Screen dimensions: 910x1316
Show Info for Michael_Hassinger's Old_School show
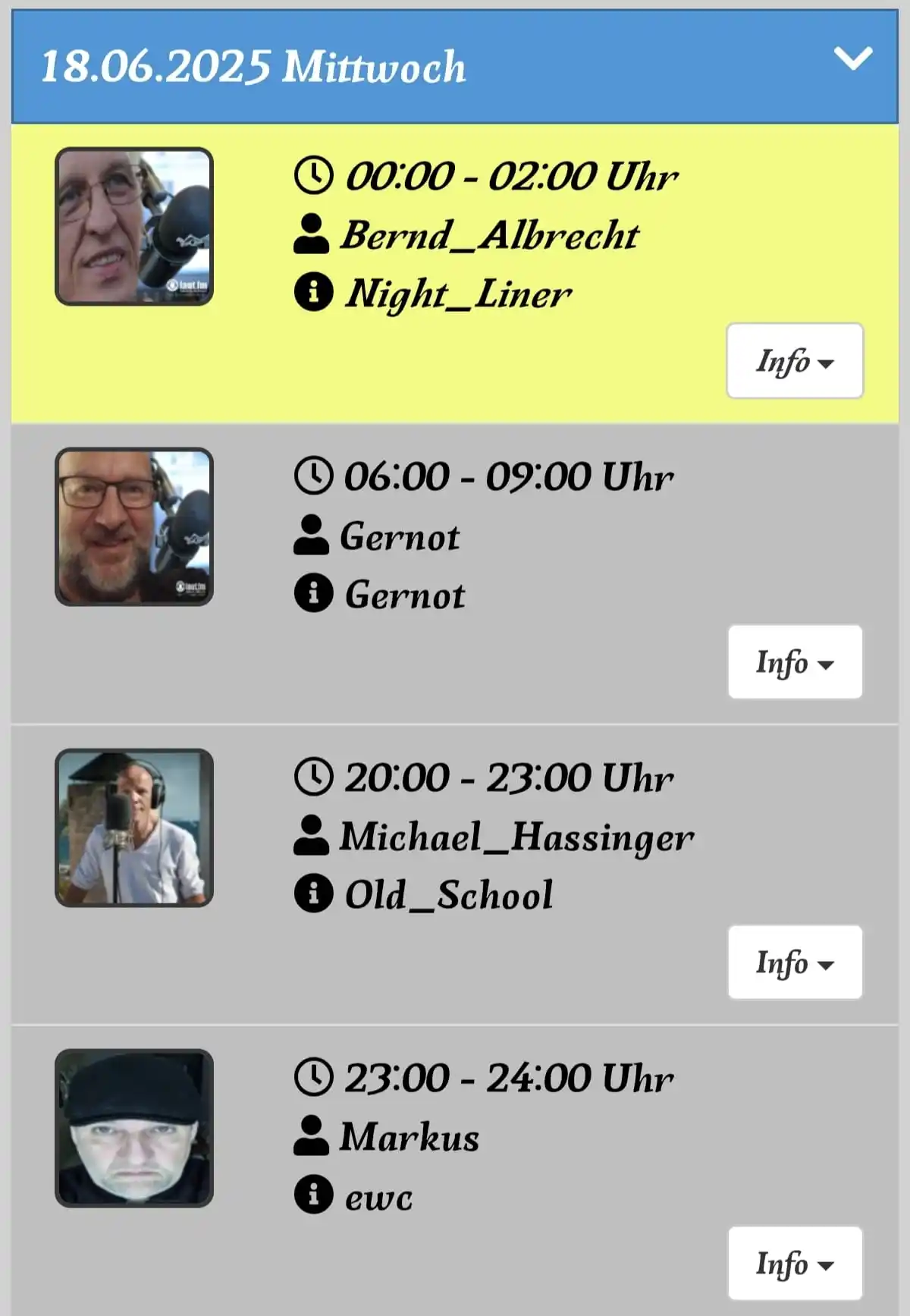click(794, 963)
